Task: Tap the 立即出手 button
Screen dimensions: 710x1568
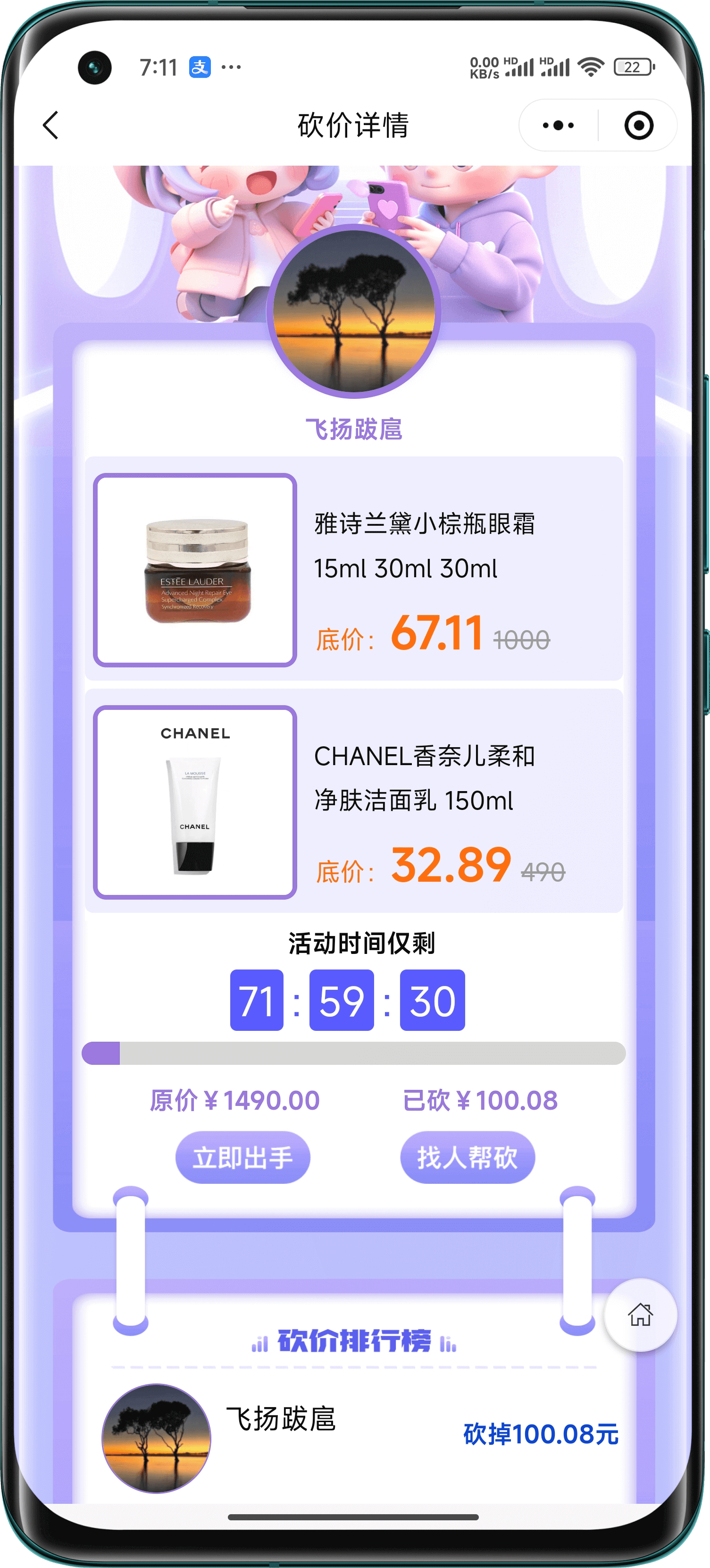Action: (x=243, y=1156)
